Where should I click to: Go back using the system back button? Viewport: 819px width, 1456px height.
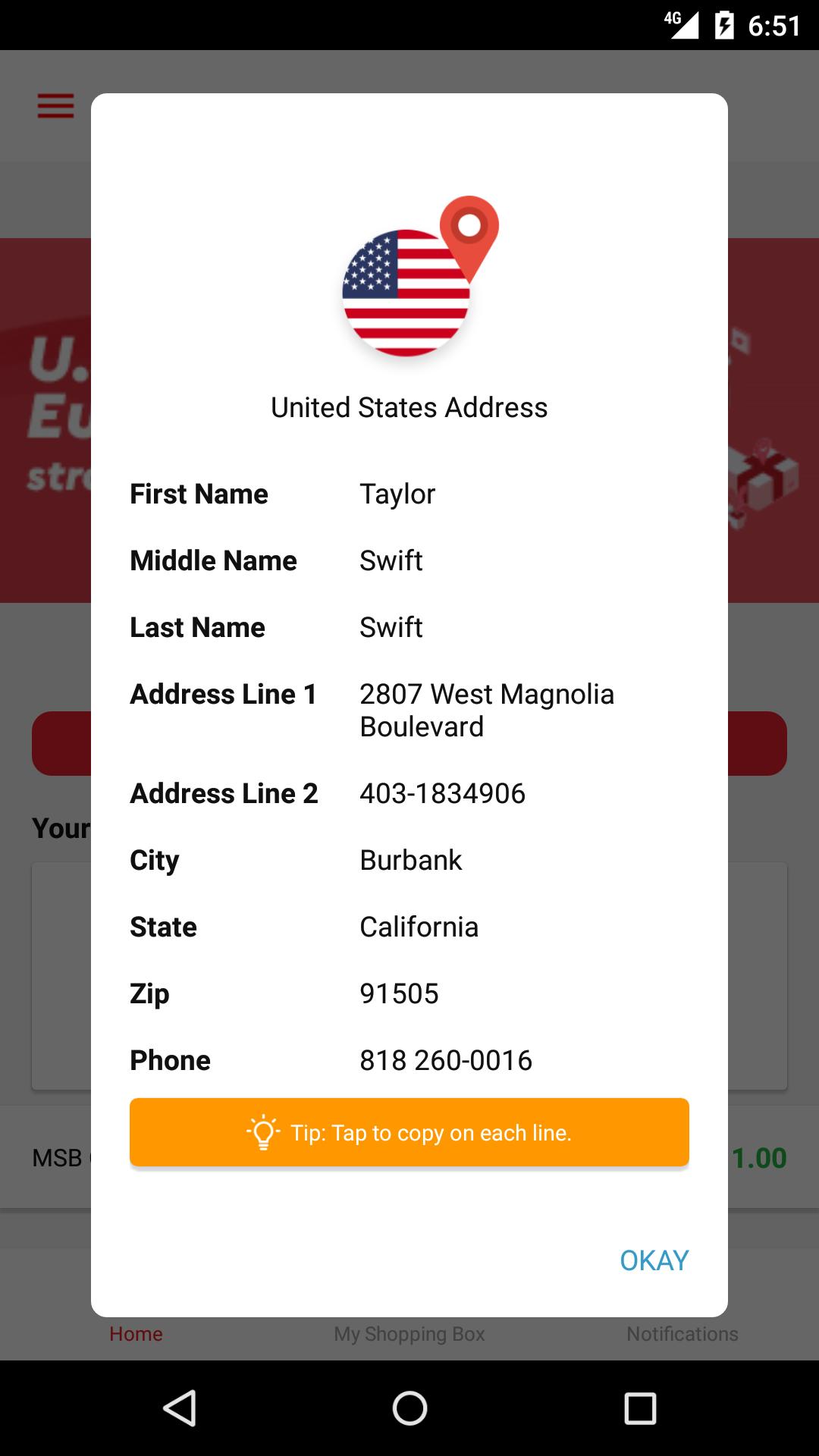[x=180, y=1408]
